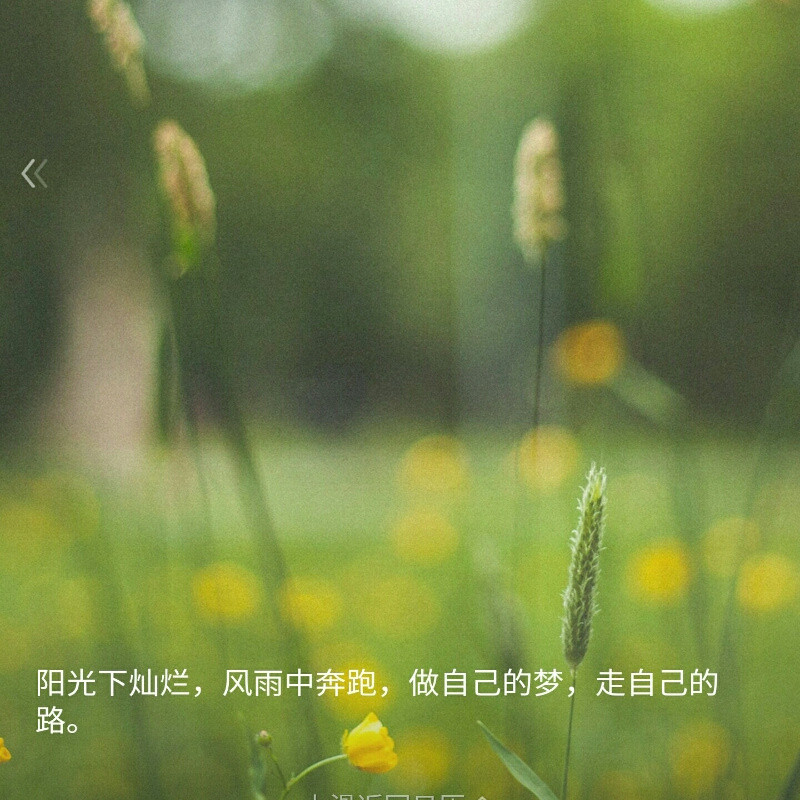The height and width of the screenshot is (800, 800).
Task: Tap the double left chevron icon
Action: [34, 174]
